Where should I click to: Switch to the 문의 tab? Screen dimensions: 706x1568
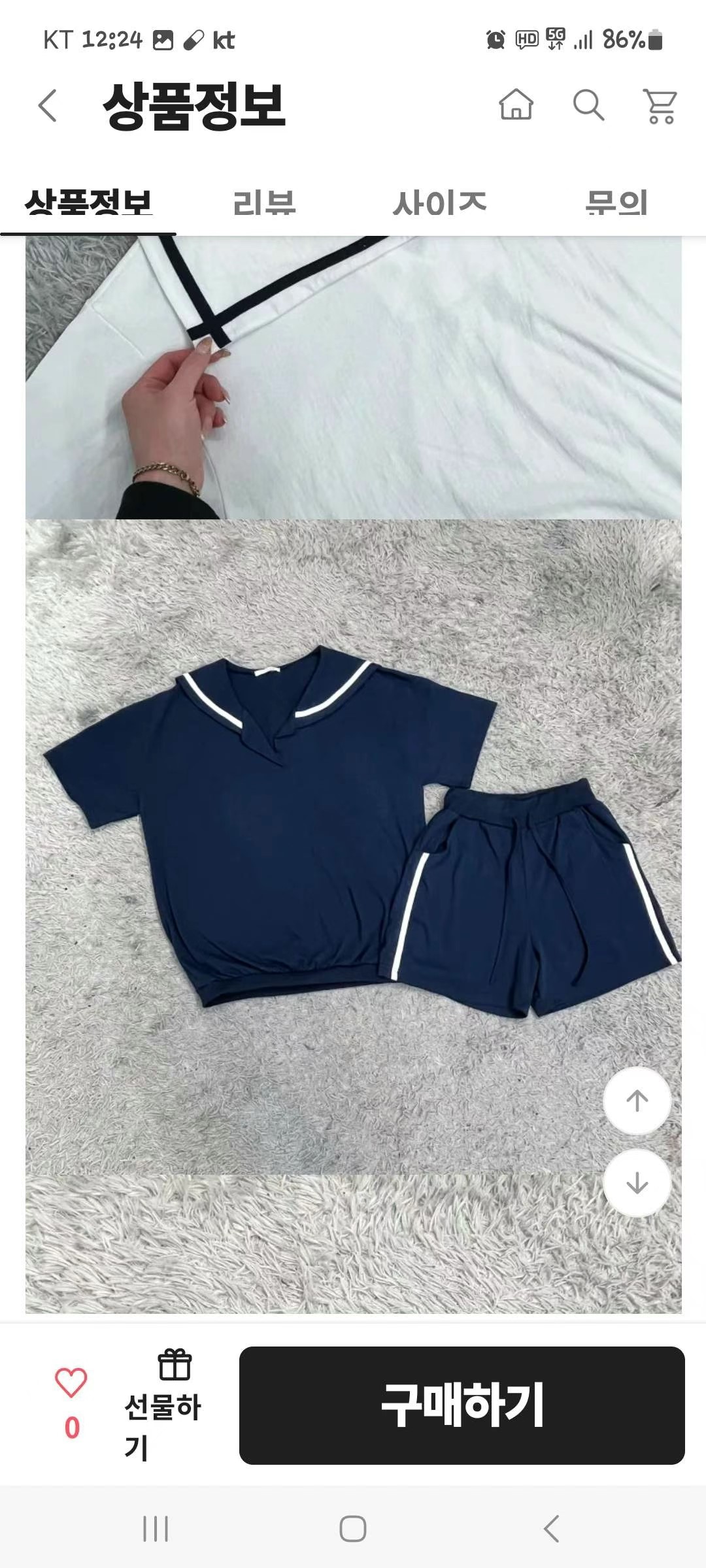click(x=616, y=203)
